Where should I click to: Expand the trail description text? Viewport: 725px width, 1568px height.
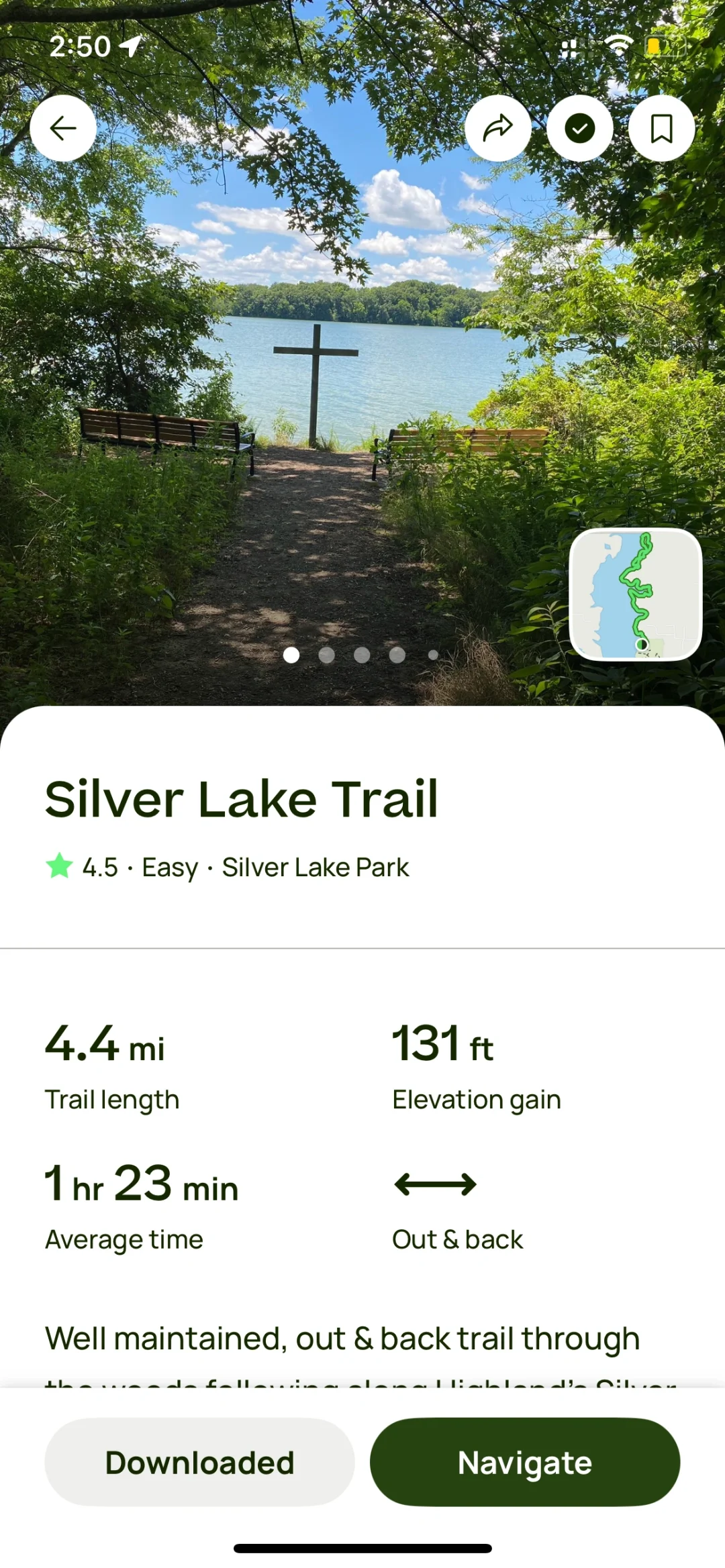[342, 1339]
